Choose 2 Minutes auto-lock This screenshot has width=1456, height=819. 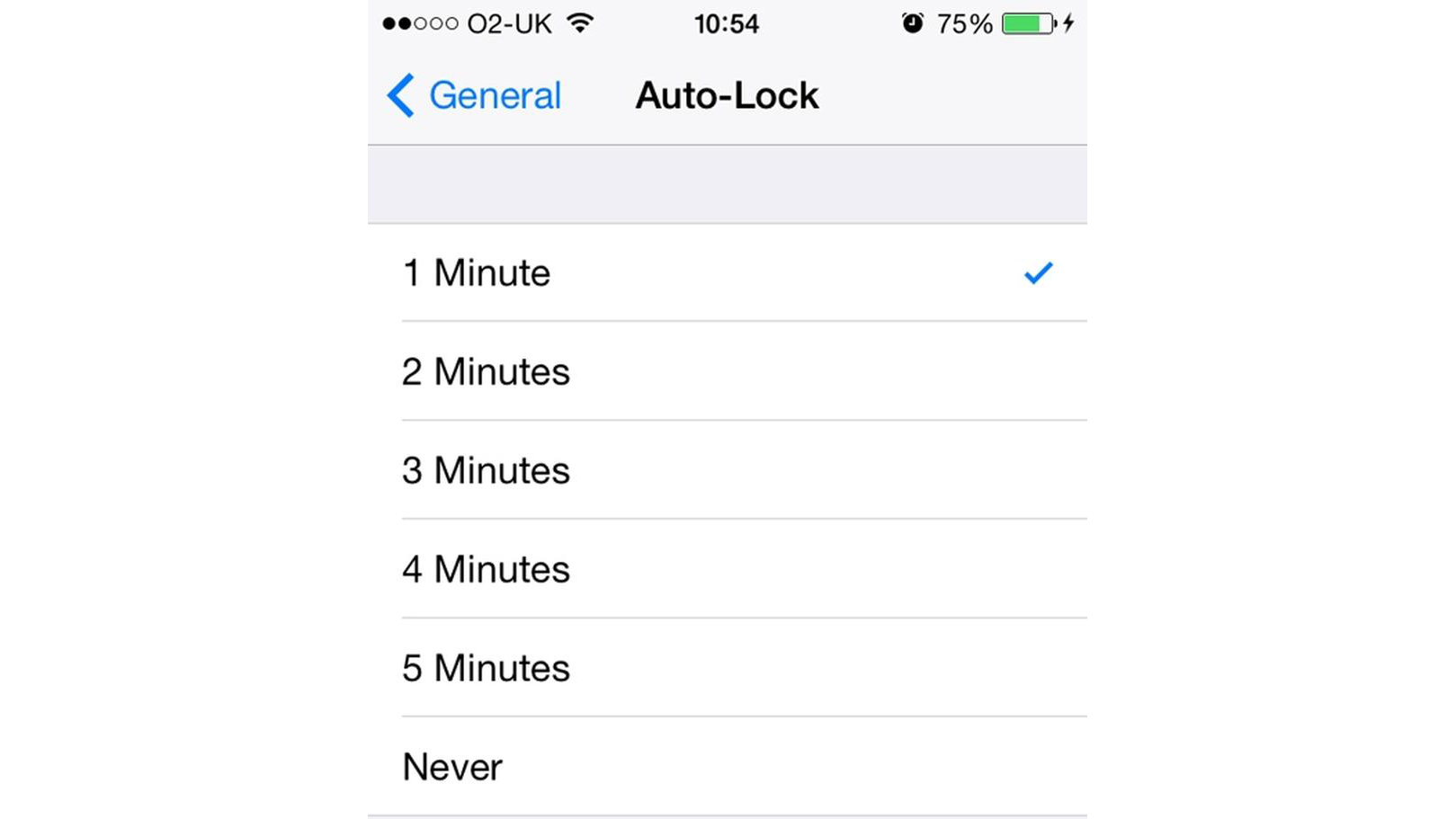pos(486,371)
